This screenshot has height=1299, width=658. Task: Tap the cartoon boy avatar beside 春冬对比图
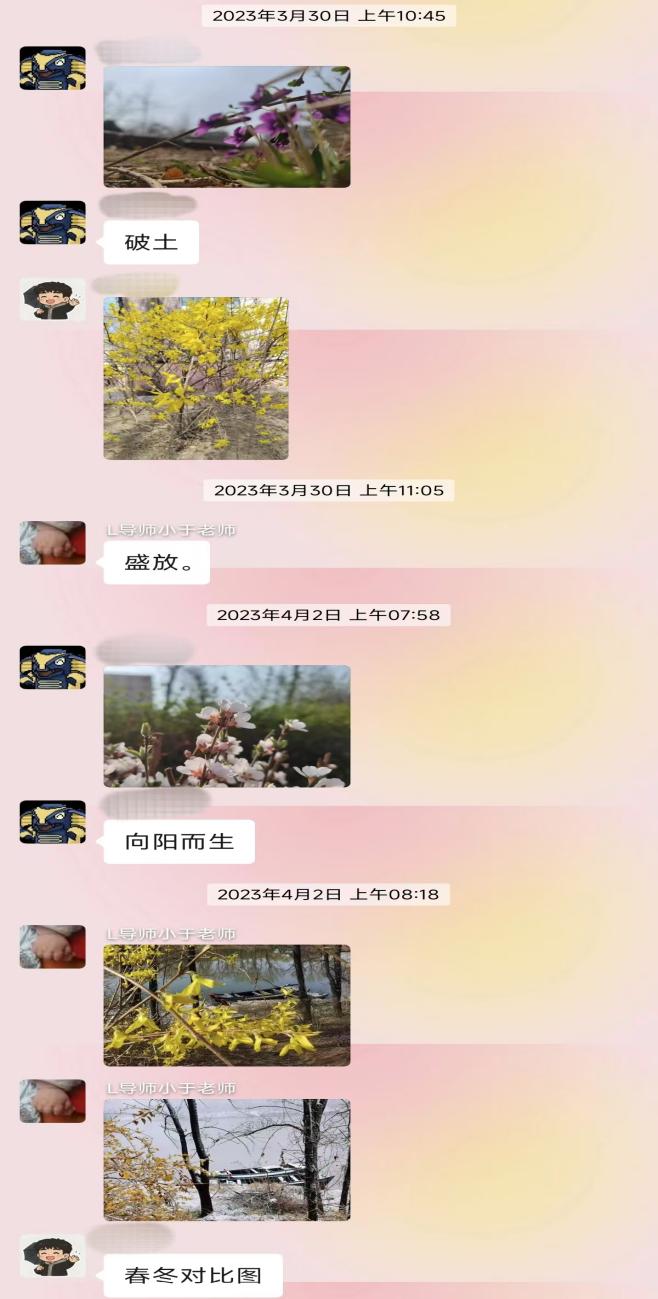coord(52,1256)
